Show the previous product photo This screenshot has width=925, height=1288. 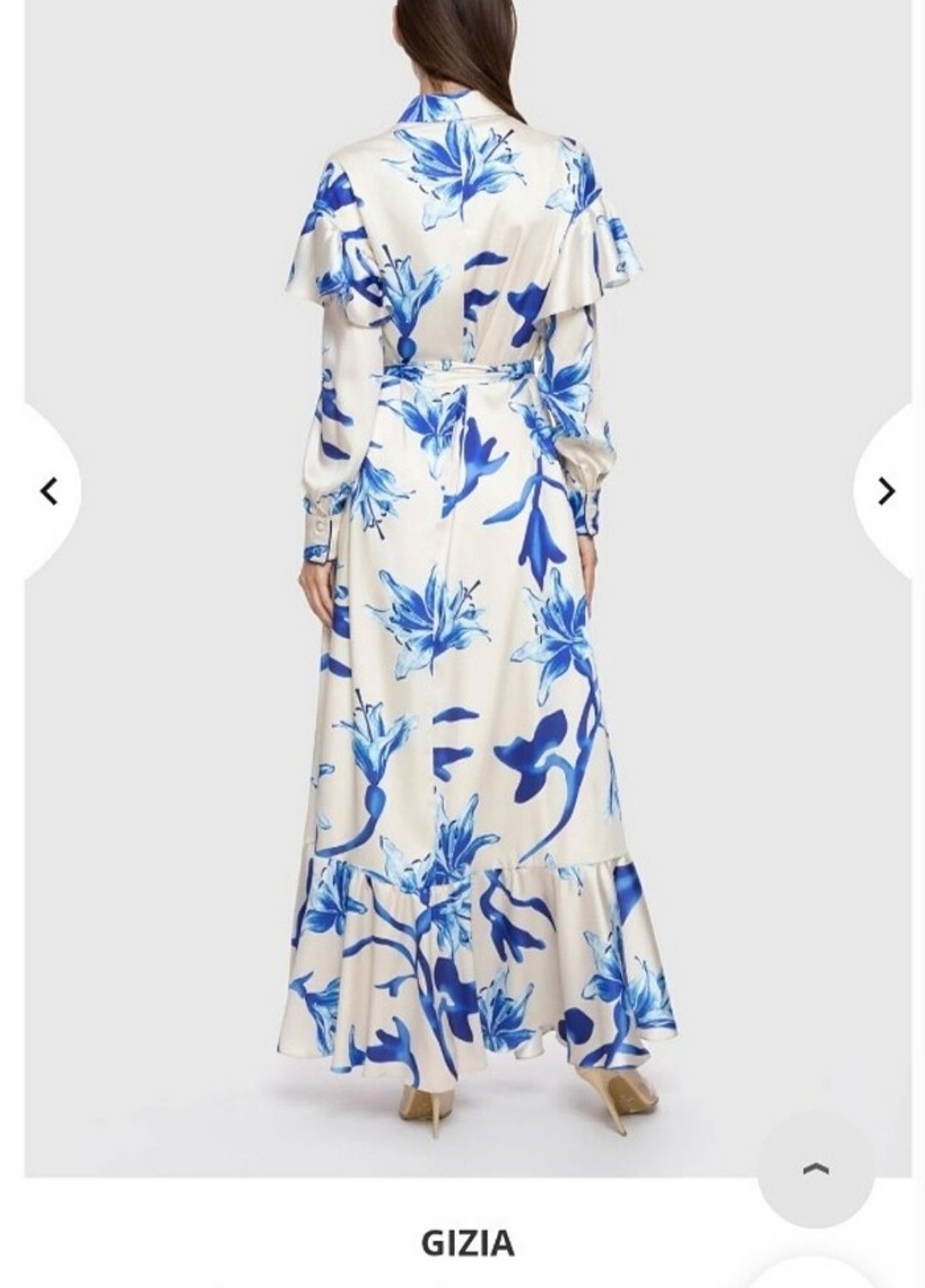50,492
